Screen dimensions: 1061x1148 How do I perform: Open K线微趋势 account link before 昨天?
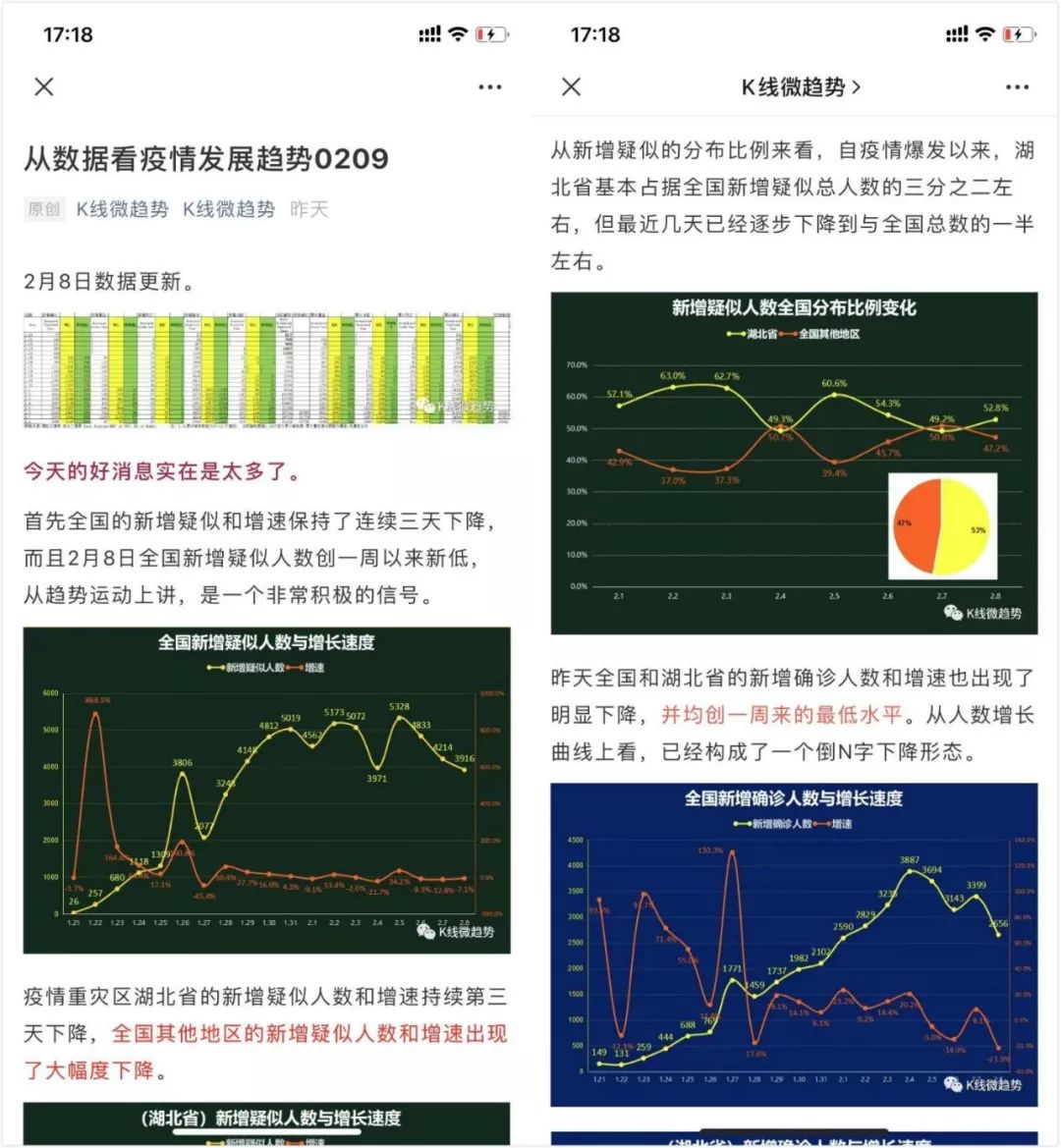(229, 209)
